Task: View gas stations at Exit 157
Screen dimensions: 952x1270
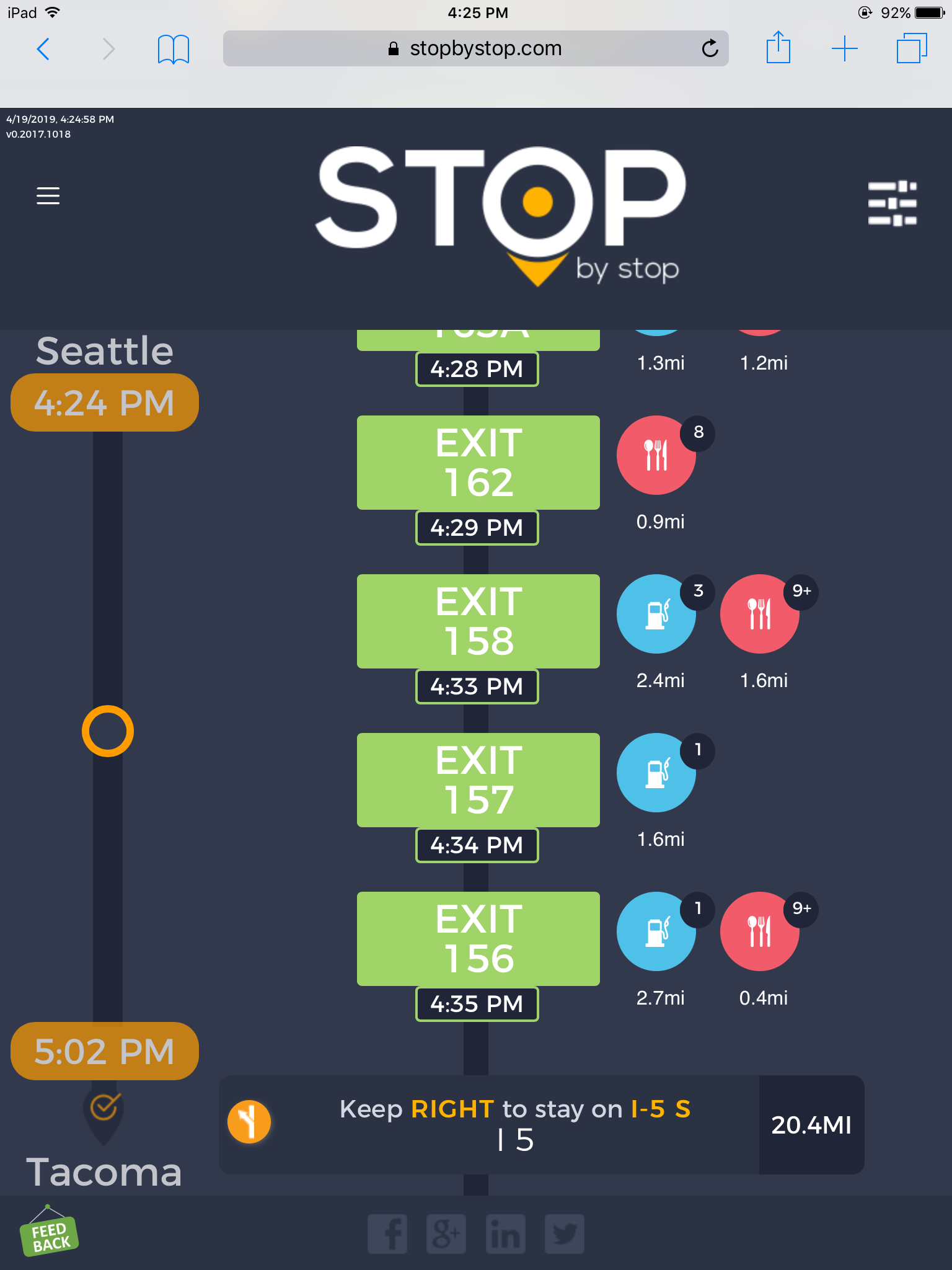Action: coord(656,773)
